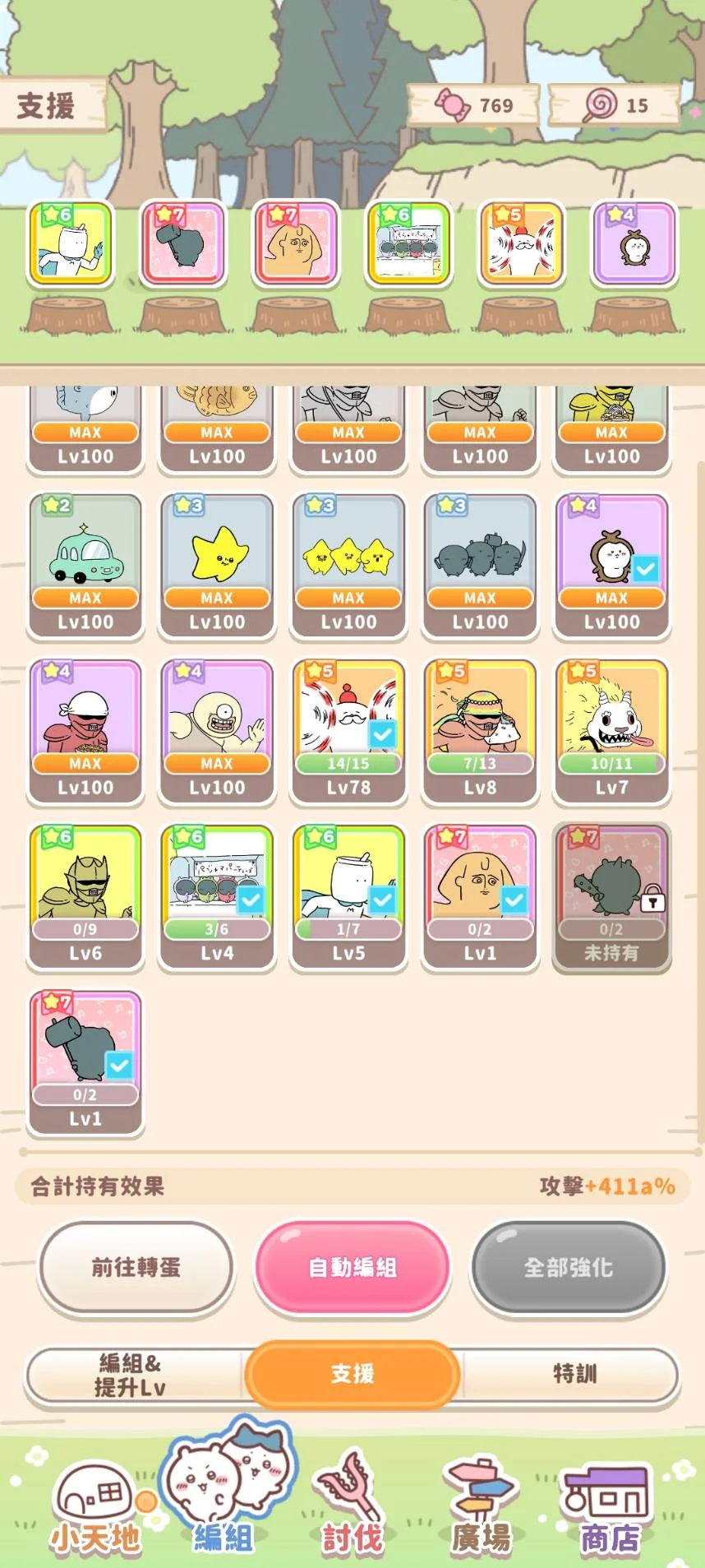Open the 前往轉蛋 gacha button
Screen dimensions: 705x1568
click(136, 1267)
